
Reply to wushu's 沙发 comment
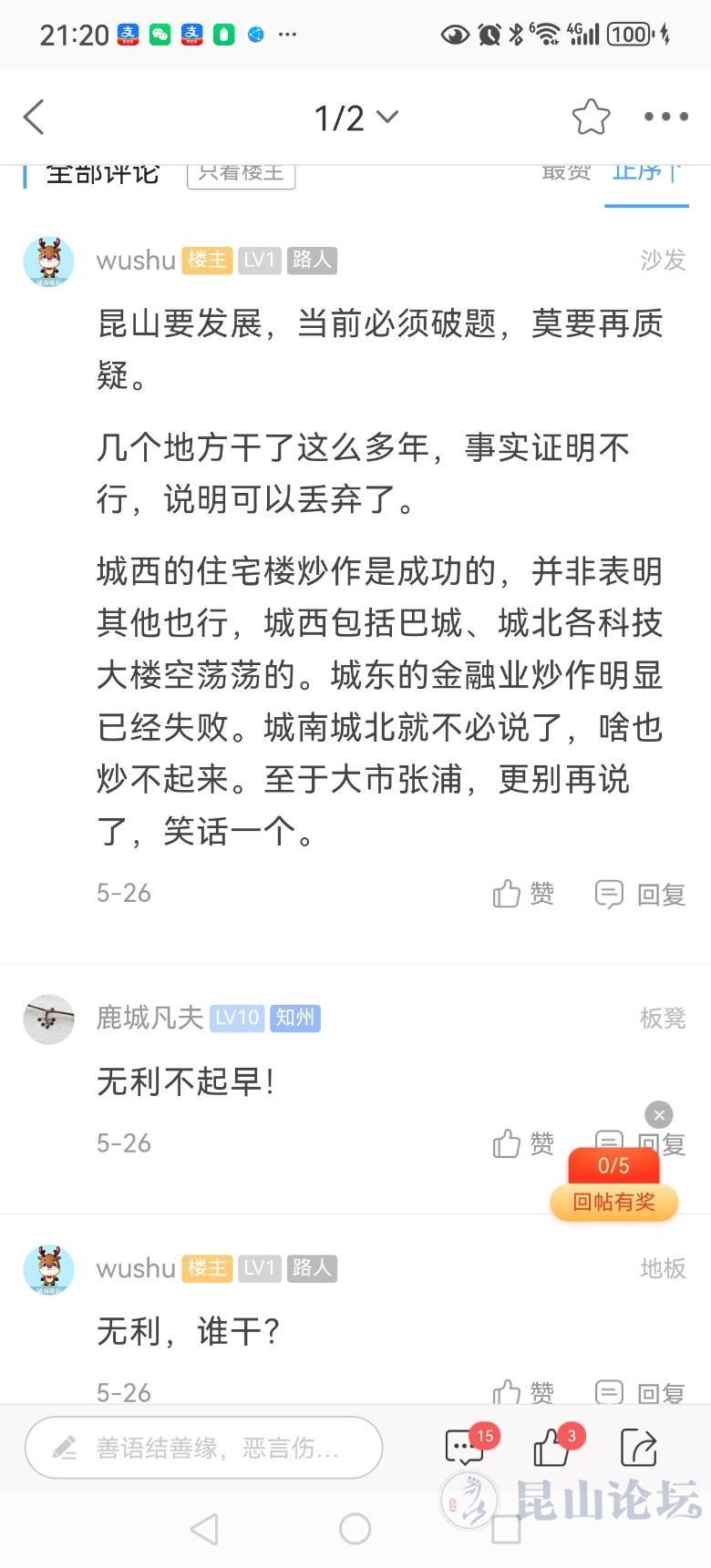point(640,894)
